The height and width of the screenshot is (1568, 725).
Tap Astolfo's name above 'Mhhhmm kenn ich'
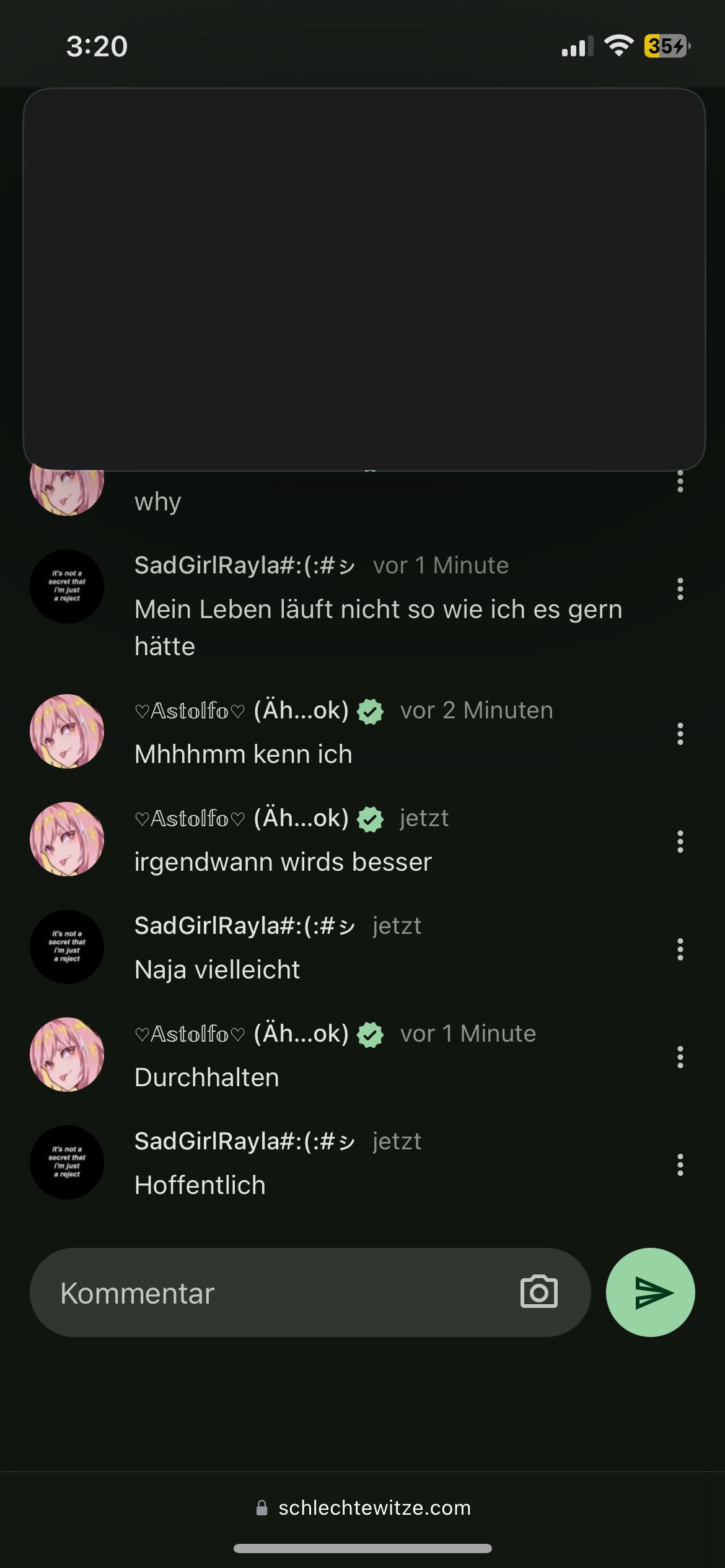coord(242,710)
